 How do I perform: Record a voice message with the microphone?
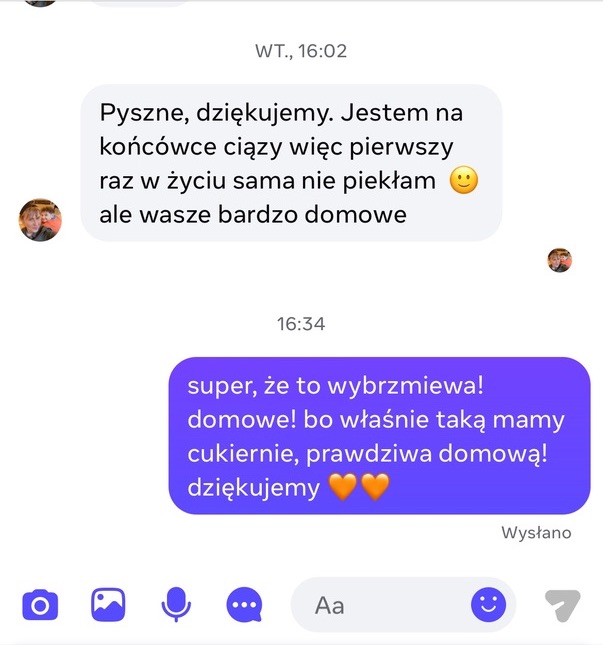point(176,604)
